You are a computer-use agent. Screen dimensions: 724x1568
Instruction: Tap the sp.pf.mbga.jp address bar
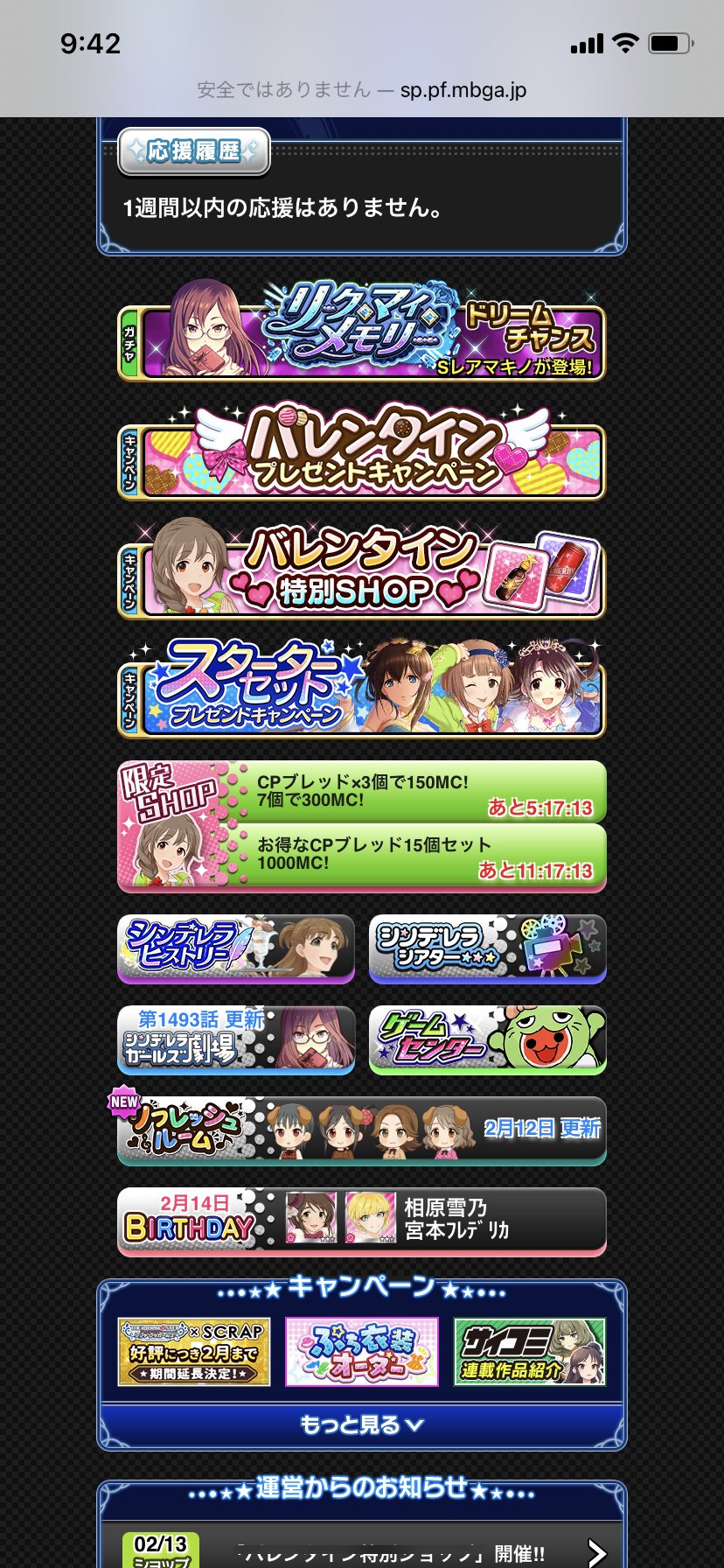(x=361, y=89)
